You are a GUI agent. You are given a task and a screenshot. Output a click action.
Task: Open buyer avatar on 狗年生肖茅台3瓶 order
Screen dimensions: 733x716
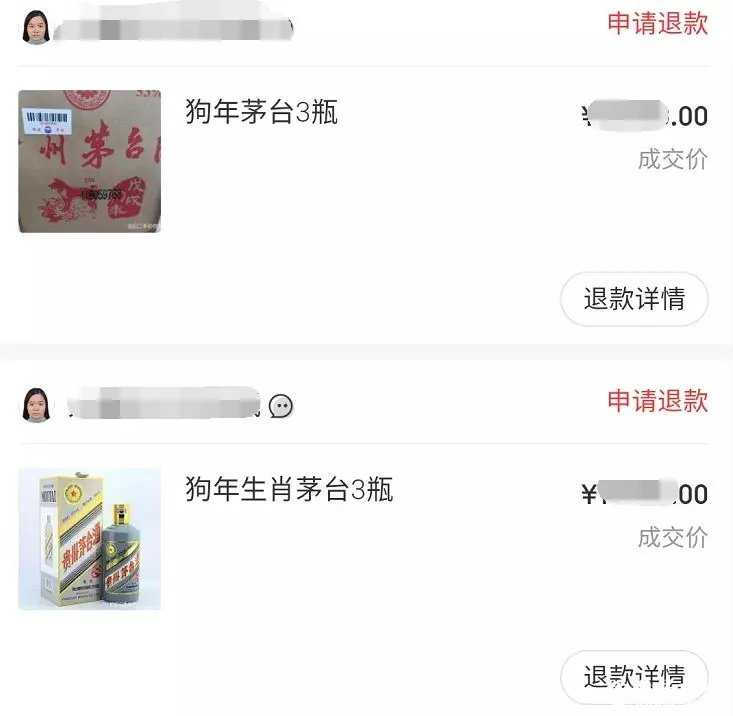click(36, 405)
